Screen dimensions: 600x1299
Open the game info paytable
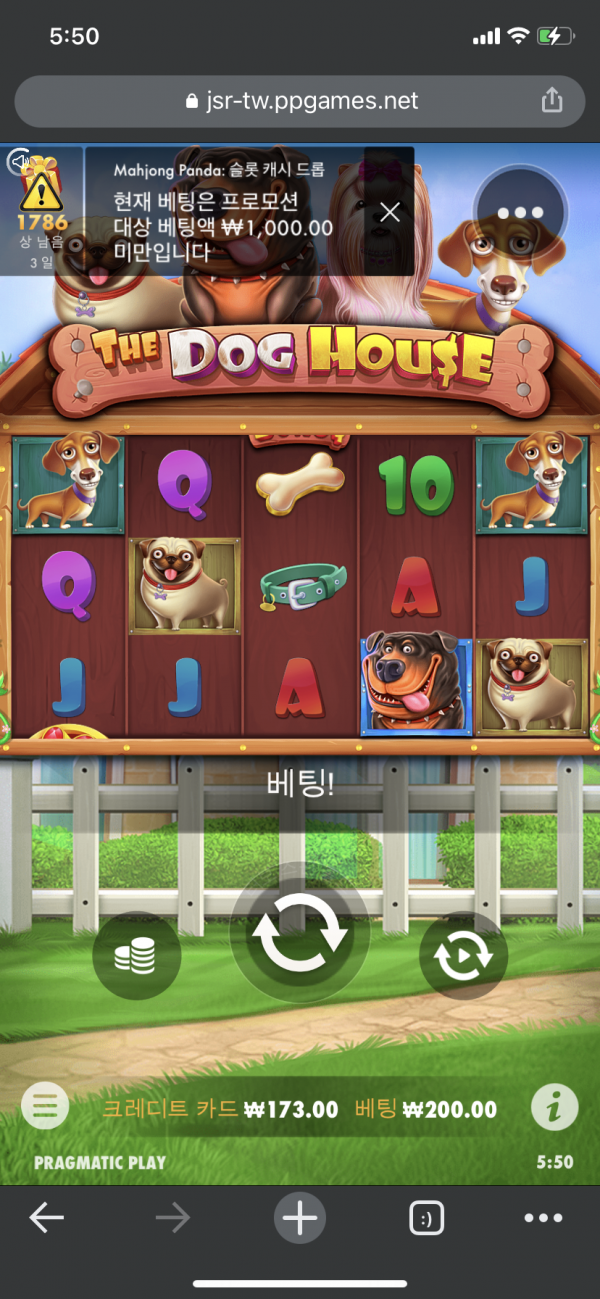coord(554,1107)
